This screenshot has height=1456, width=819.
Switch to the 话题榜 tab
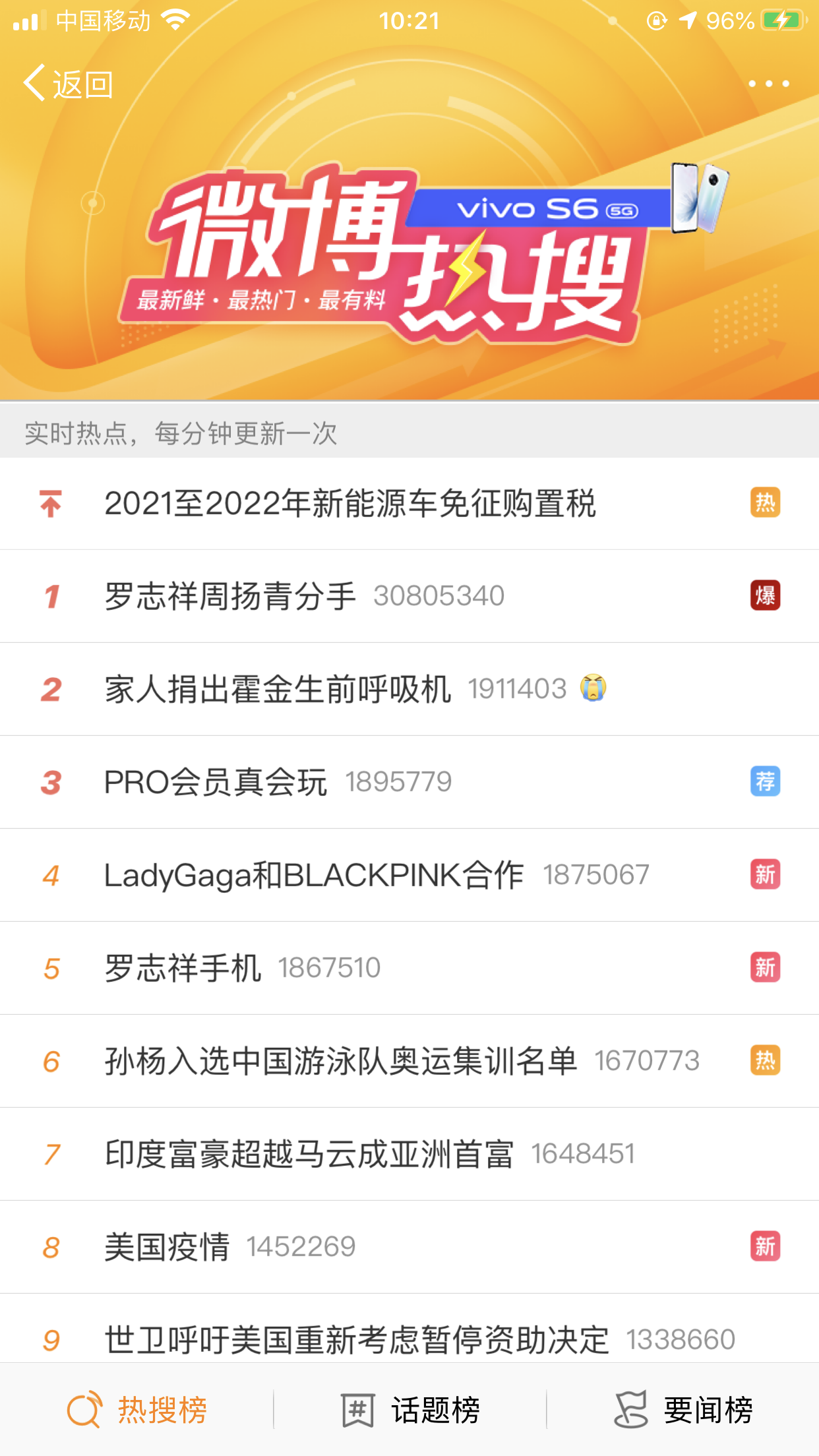tap(410, 1410)
